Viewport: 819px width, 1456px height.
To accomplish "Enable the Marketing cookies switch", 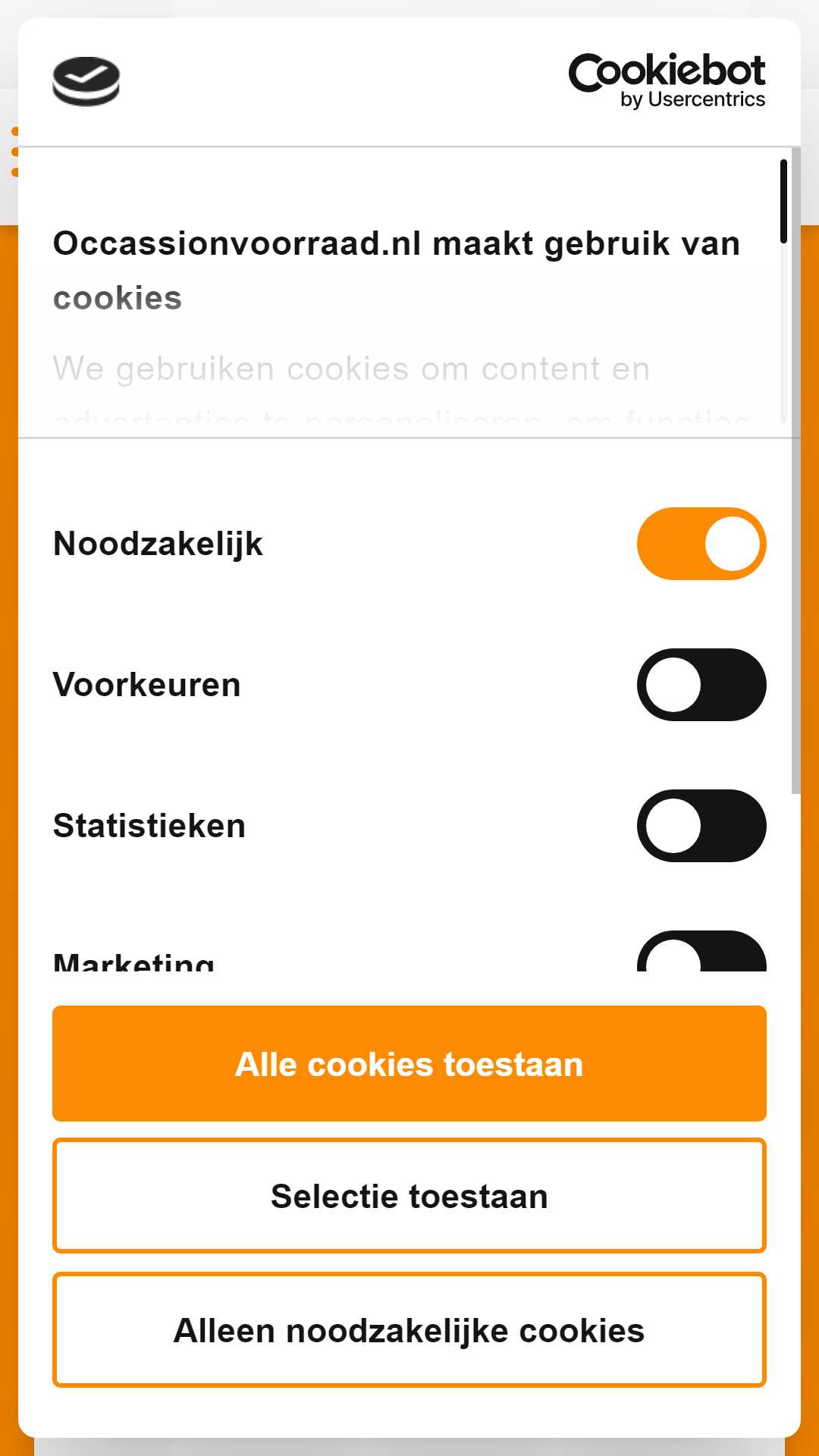I will pyautogui.click(x=701, y=951).
